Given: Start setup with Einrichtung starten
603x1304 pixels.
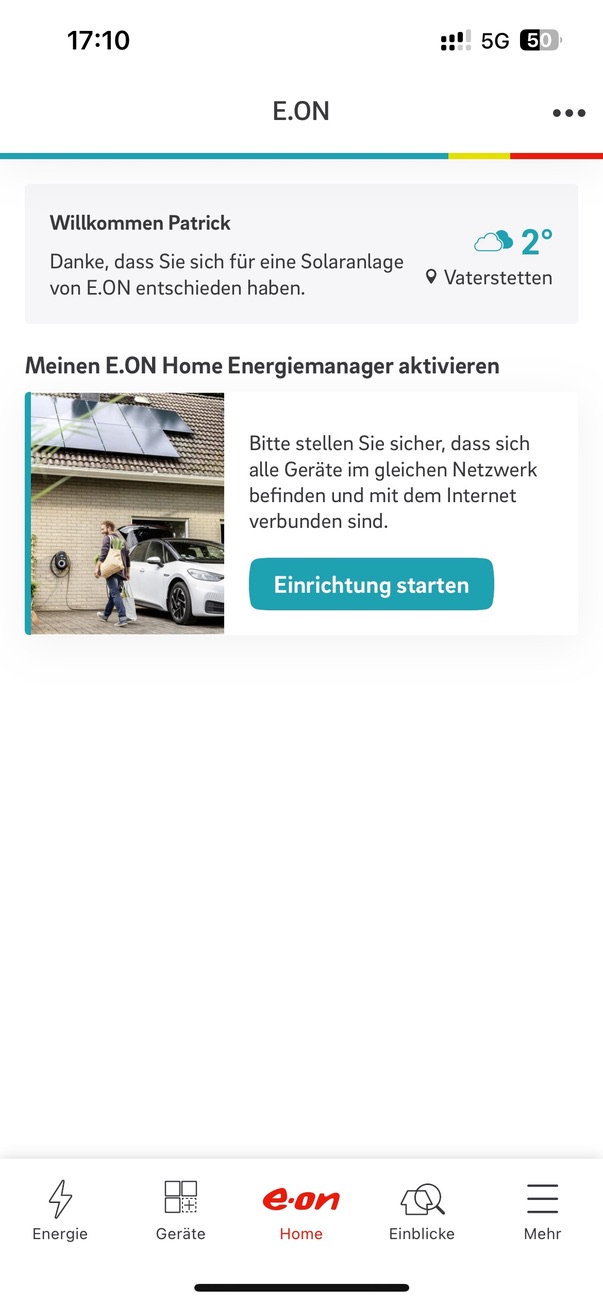Looking at the screenshot, I should (x=371, y=585).
